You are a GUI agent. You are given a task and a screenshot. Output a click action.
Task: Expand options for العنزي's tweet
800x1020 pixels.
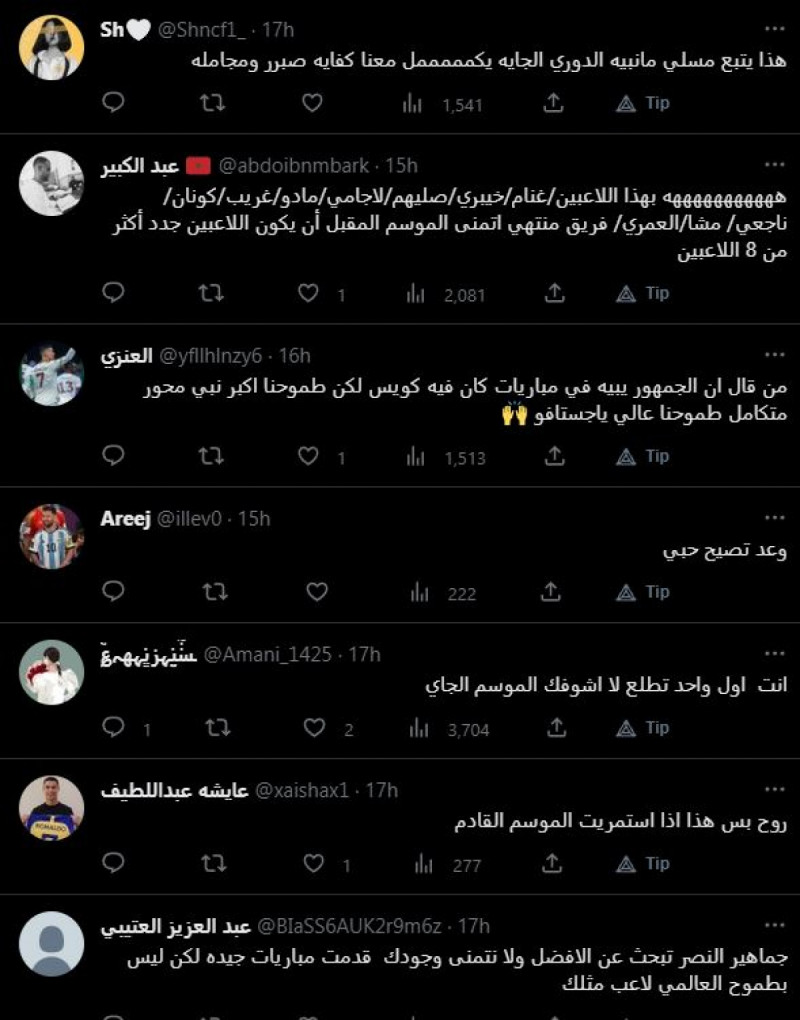click(773, 352)
